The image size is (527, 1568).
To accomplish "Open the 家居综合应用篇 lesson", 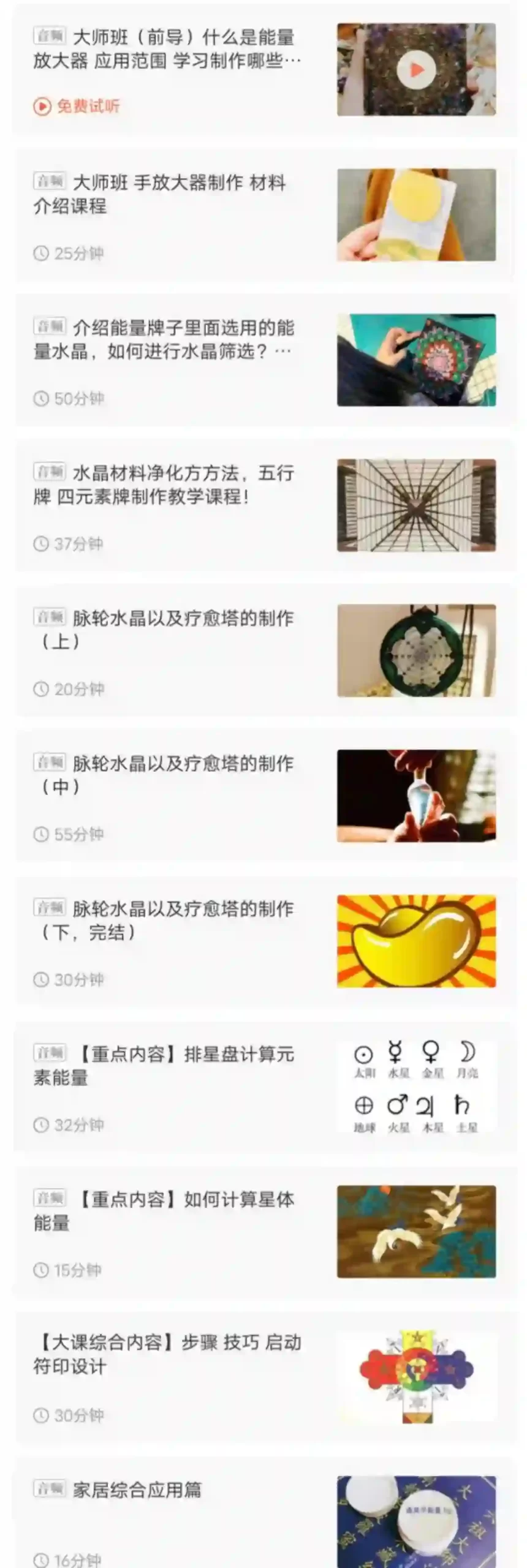I will coord(265,1512).
